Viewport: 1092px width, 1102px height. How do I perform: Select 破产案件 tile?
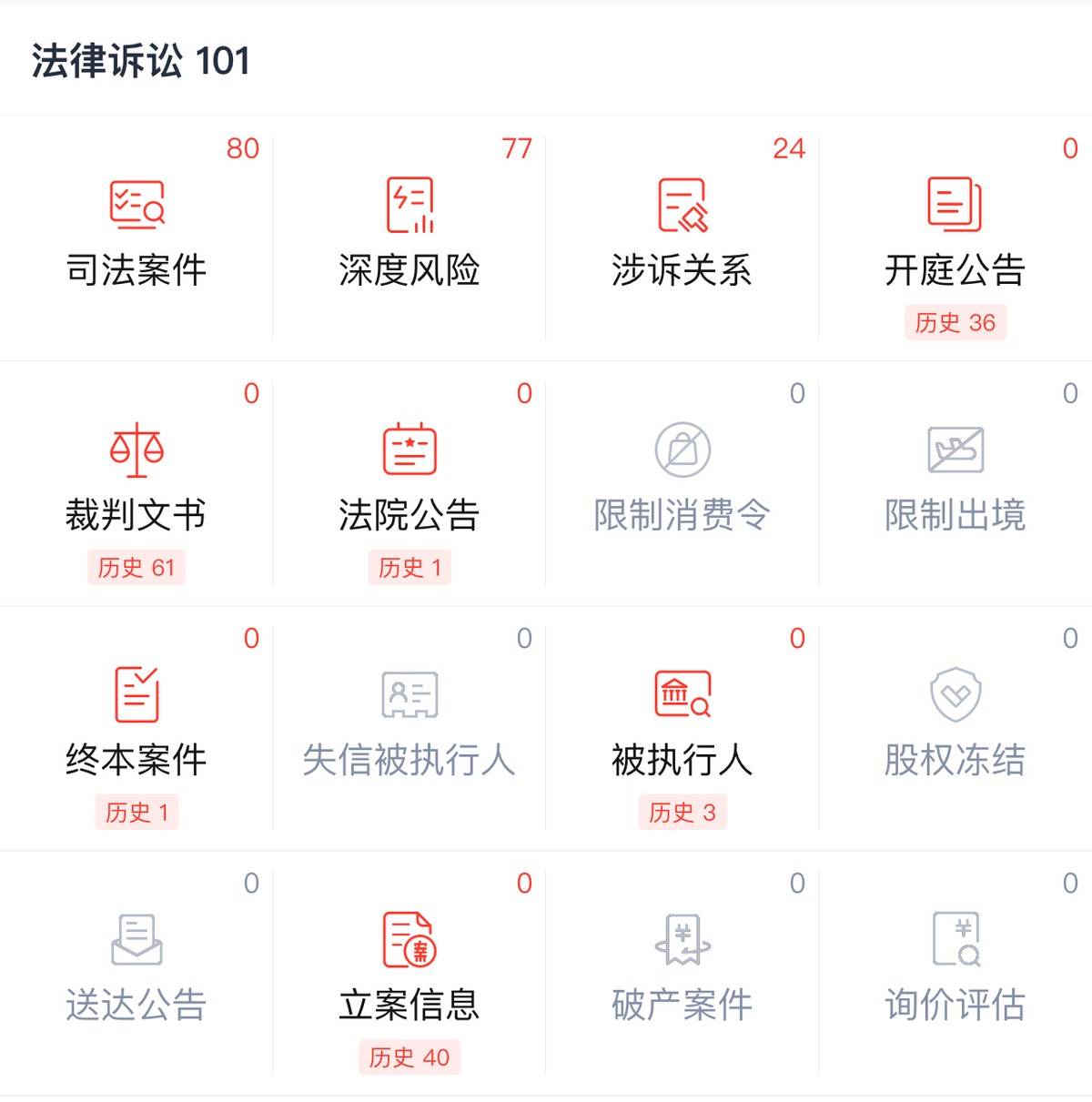[x=682, y=972]
